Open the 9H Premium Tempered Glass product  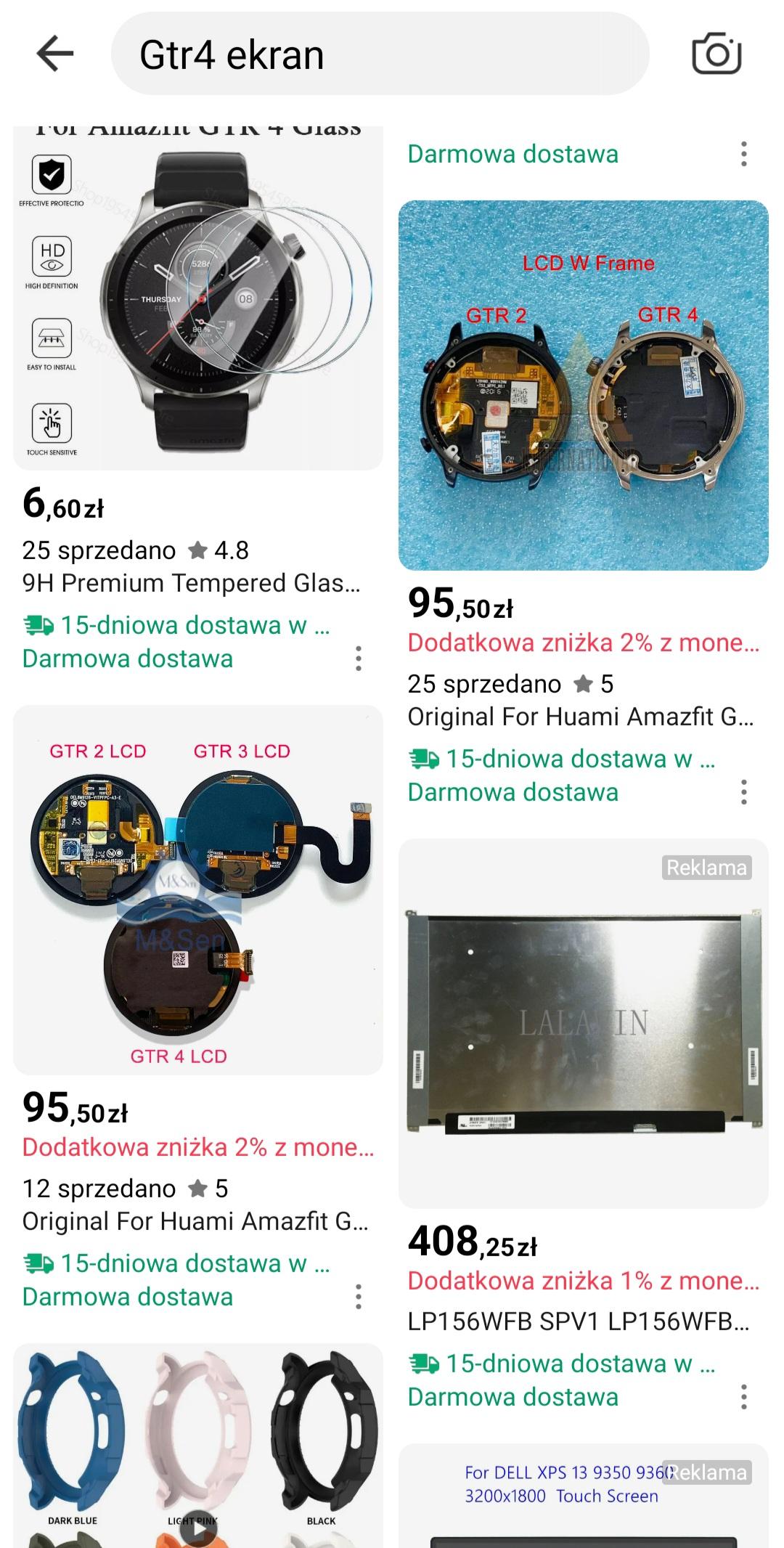pyautogui.click(x=197, y=298)
